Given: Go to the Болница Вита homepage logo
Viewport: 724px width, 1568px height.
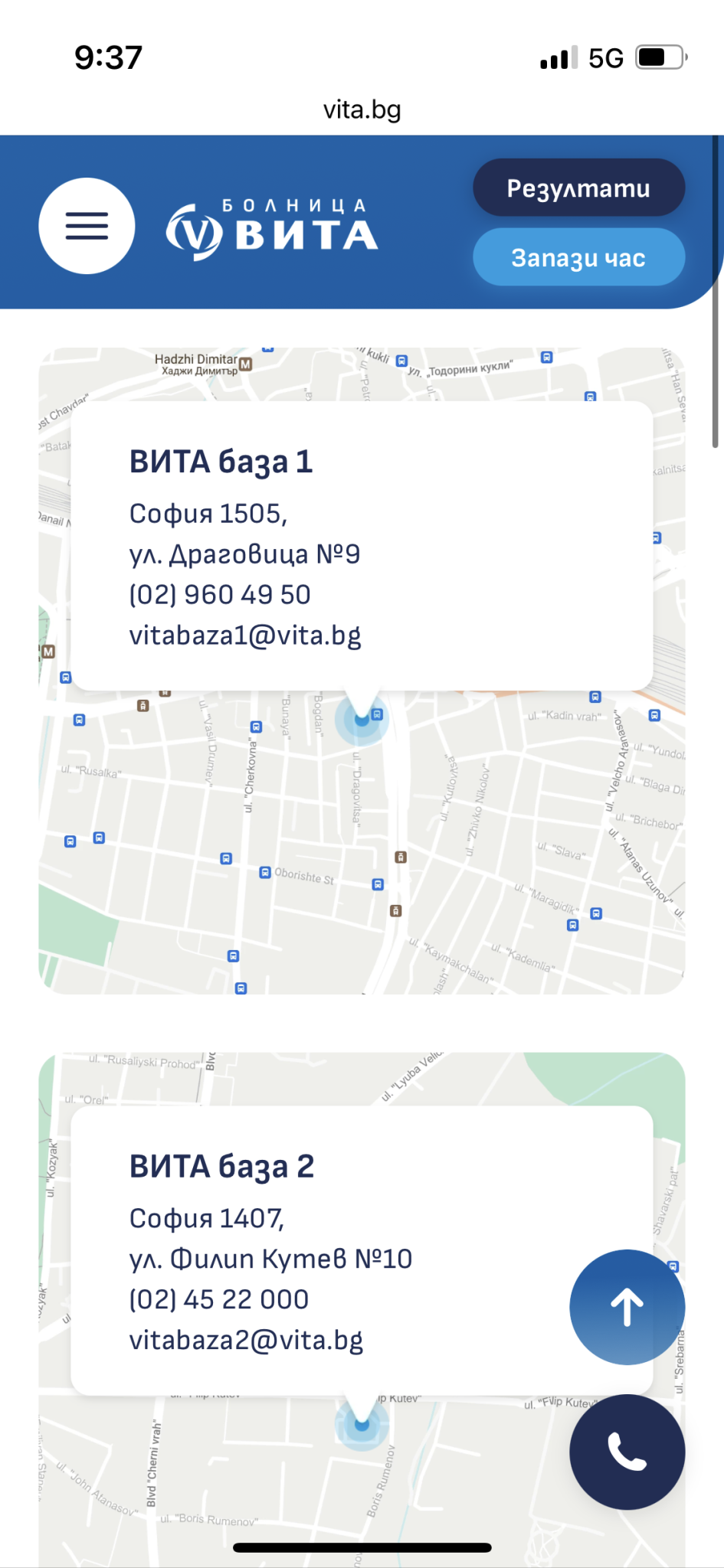Looking at the screenshot, I should click(x=272, y=228).
